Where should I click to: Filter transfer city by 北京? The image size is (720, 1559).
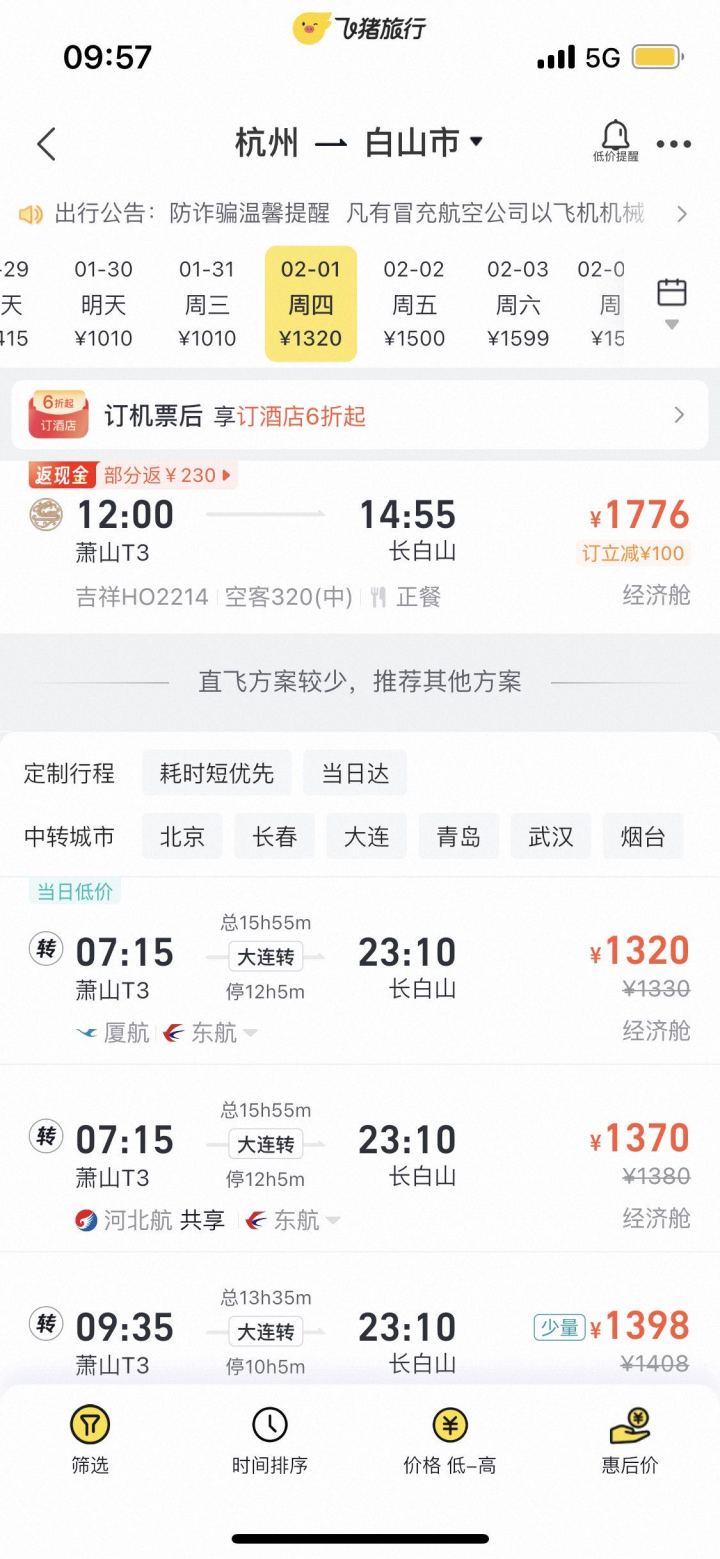click(x=182, y=836)
